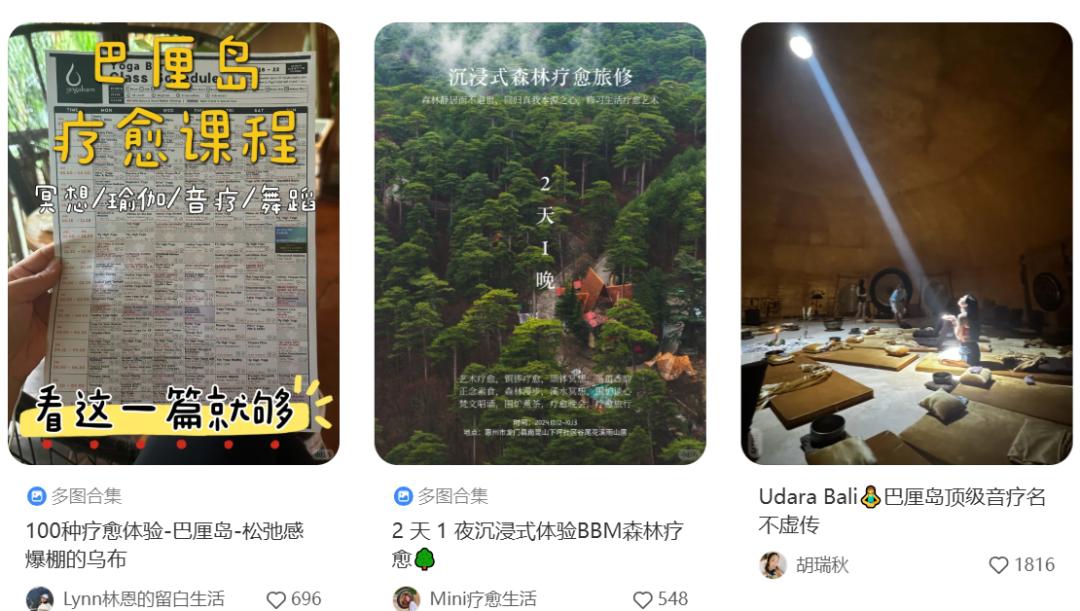Open the 巴厘岛疗愈课程 post cover
The image size is (1080, 611).
point(173,243)
